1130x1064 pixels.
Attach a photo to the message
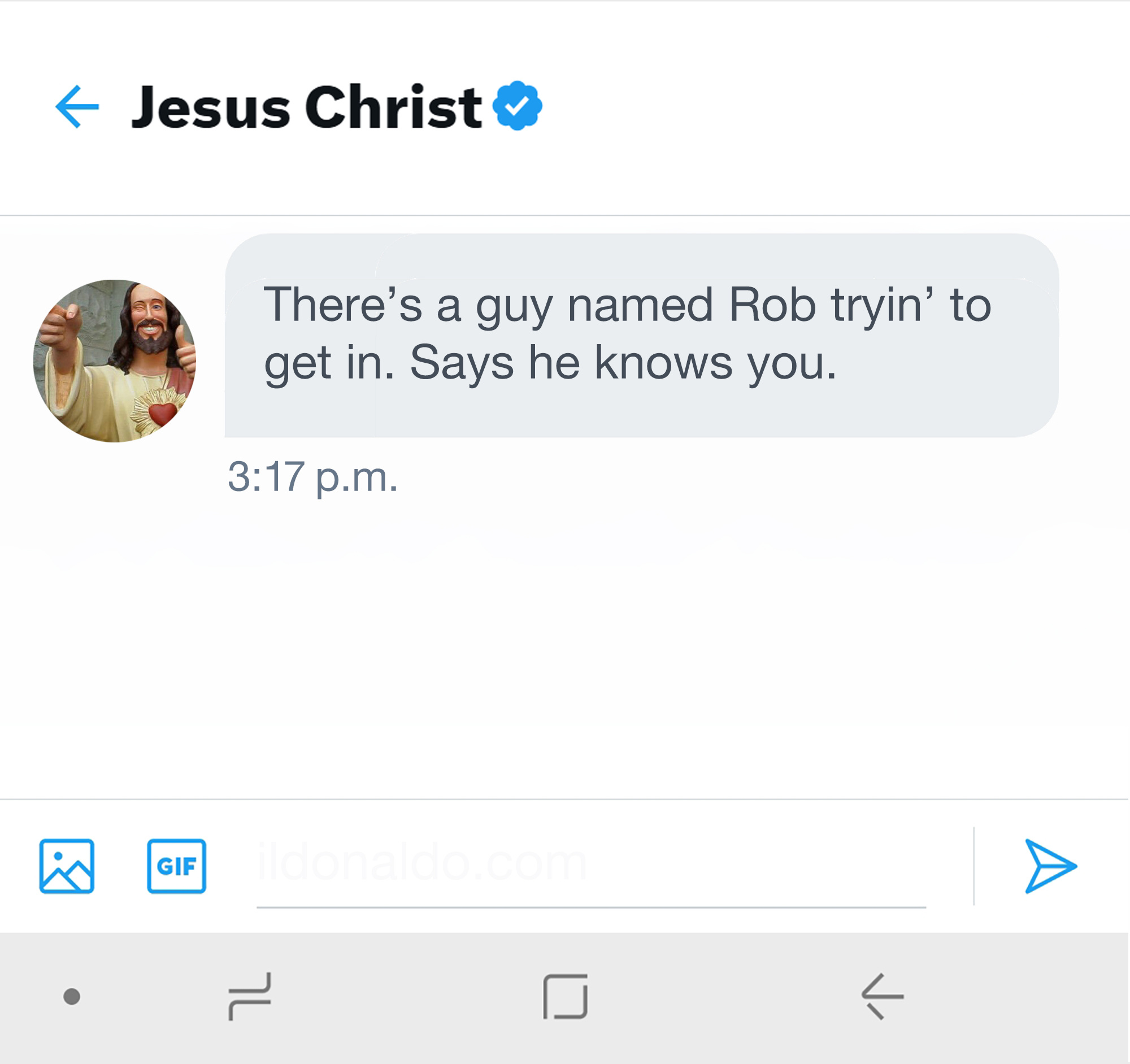click(67, 866)
